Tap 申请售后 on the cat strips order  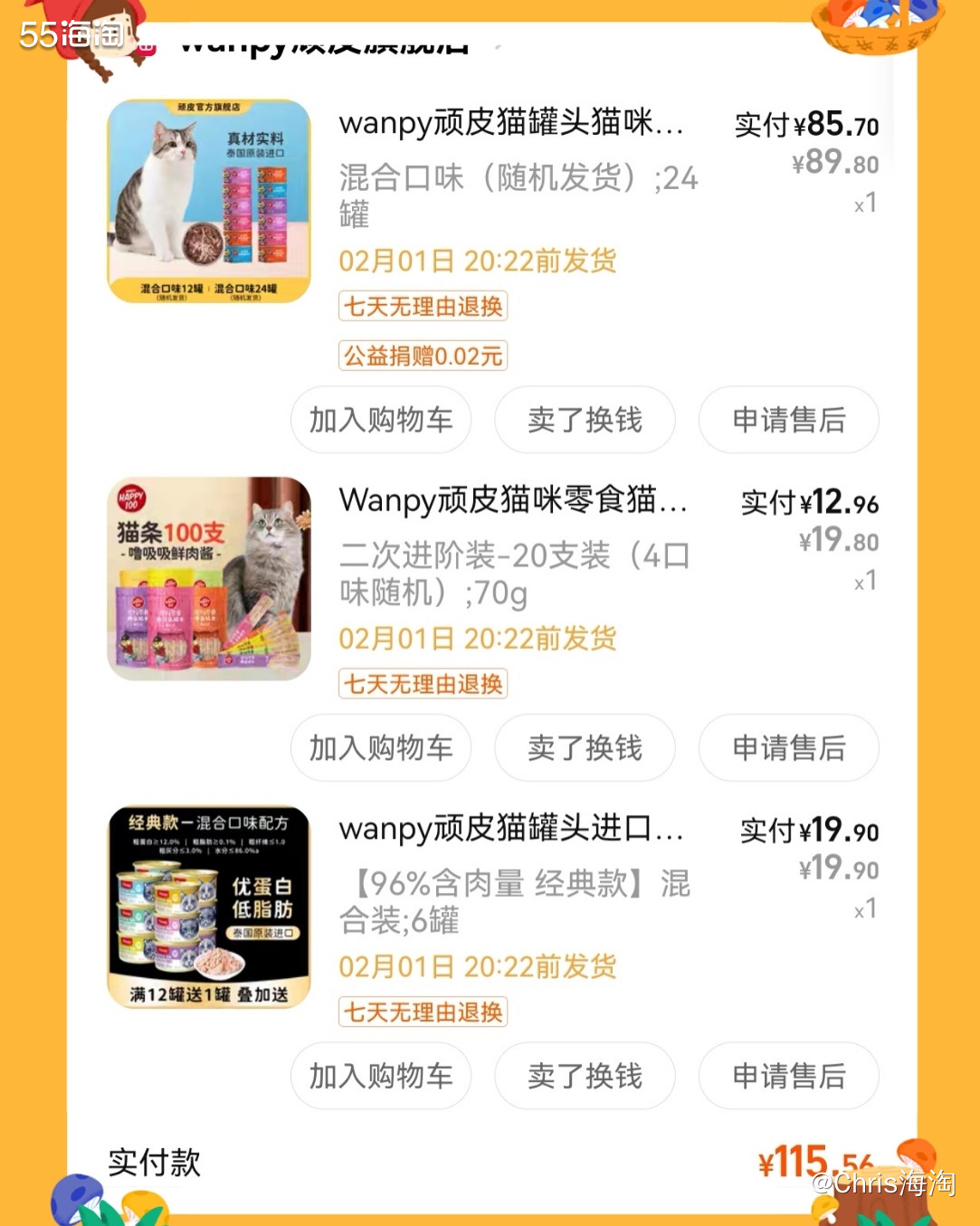coord(788,748)
